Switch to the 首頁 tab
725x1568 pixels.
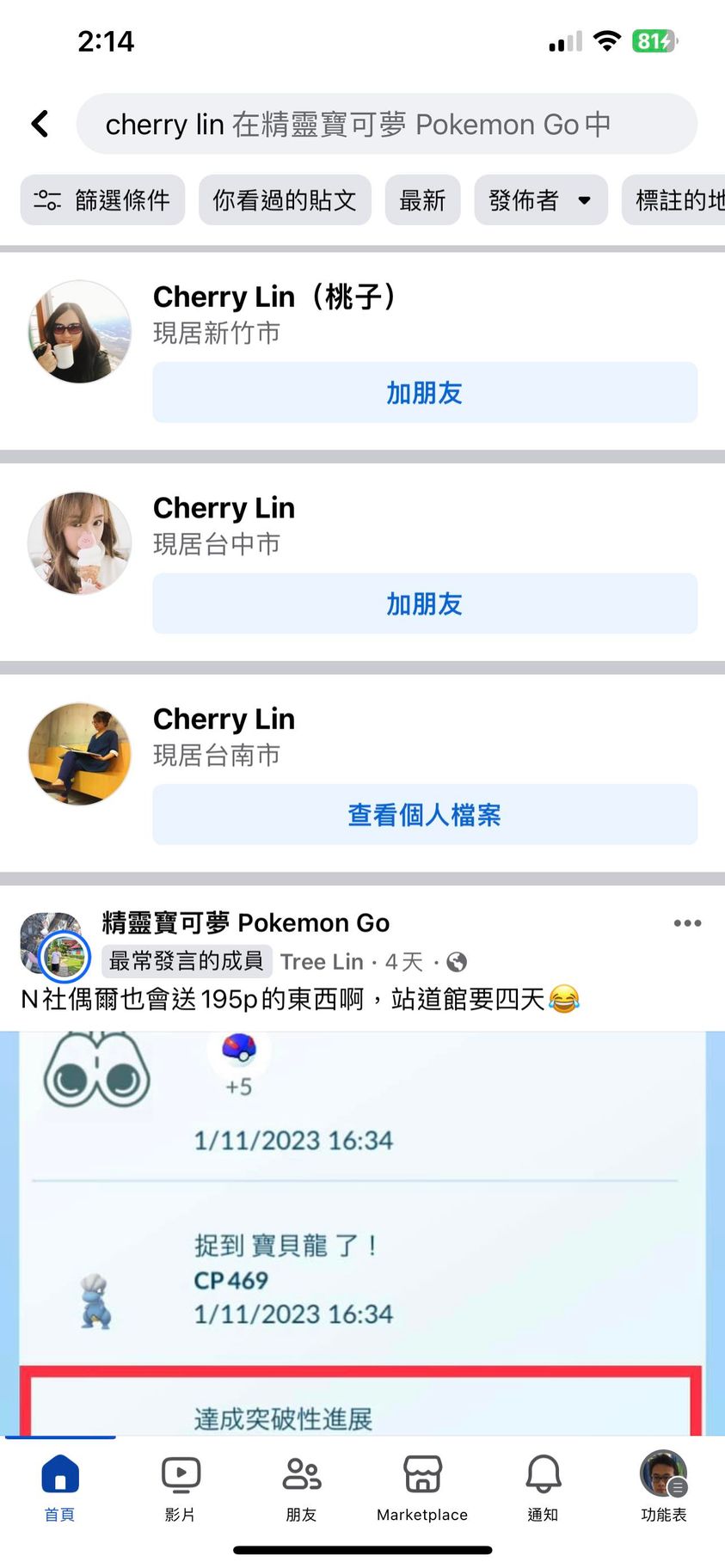[60, 1487]
